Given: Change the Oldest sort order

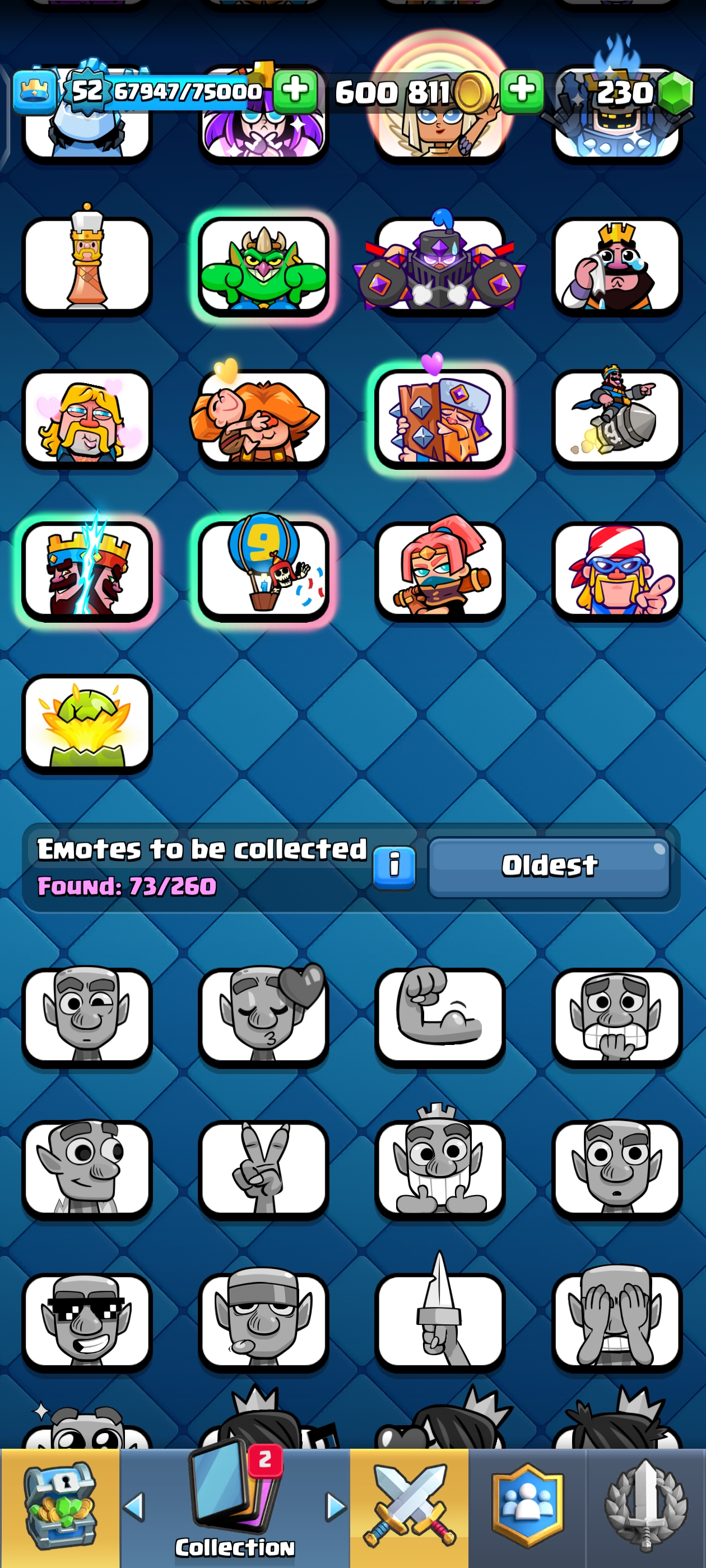Looking at the screenshot, I should (x=549, y=867).
